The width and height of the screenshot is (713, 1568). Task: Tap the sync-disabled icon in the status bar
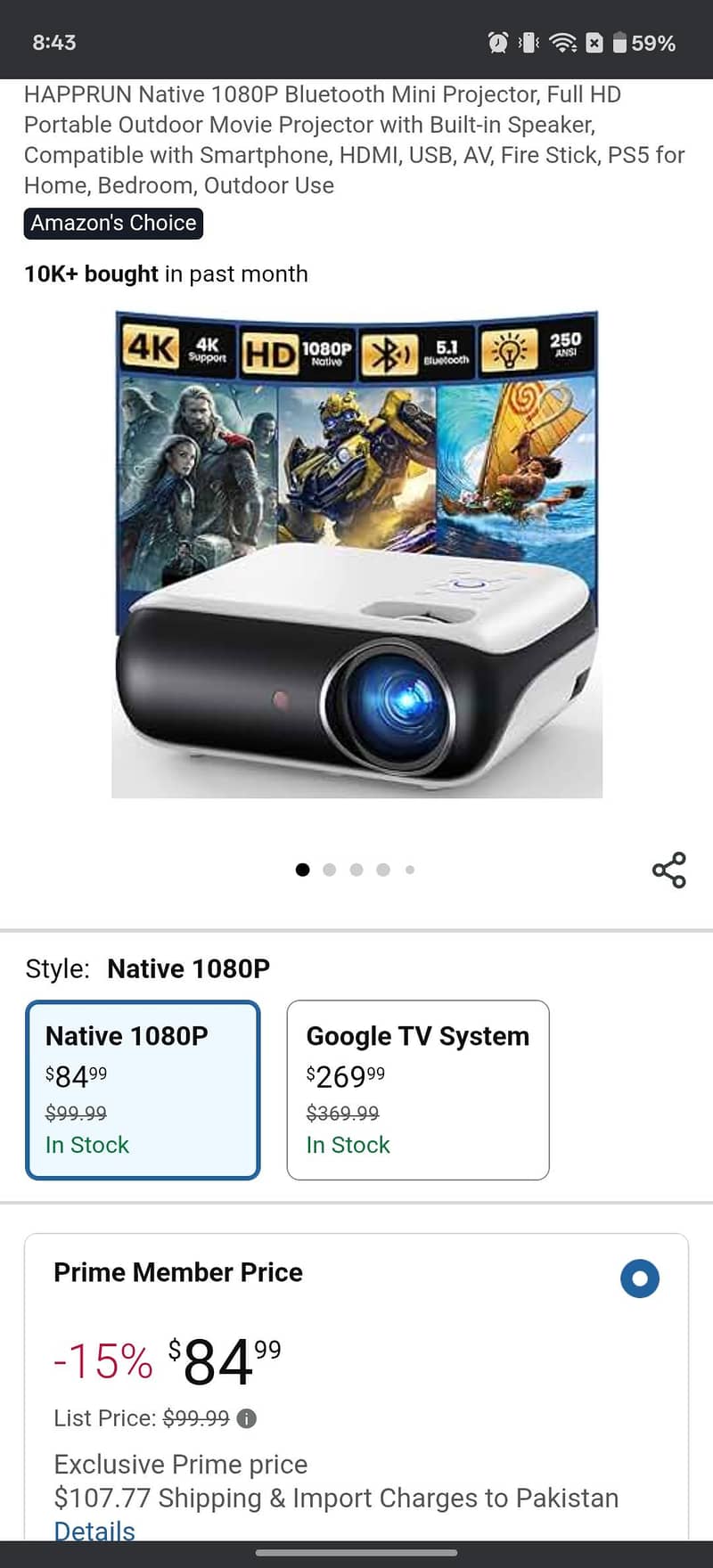coord(594,42)
